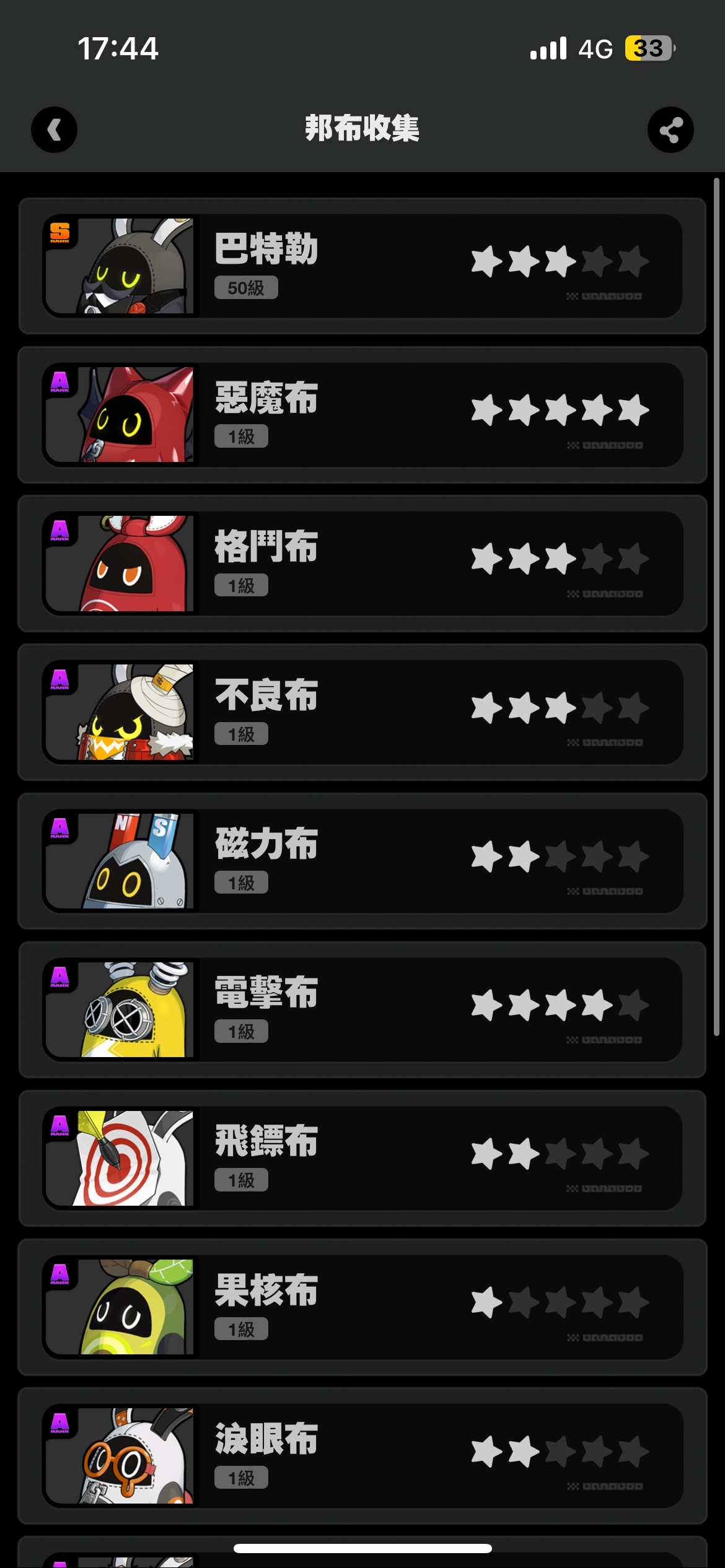The height and width of the screenshot is (1568, 725).
Task: Select the 淚眼布 card
Action: tap(362, 1455)
